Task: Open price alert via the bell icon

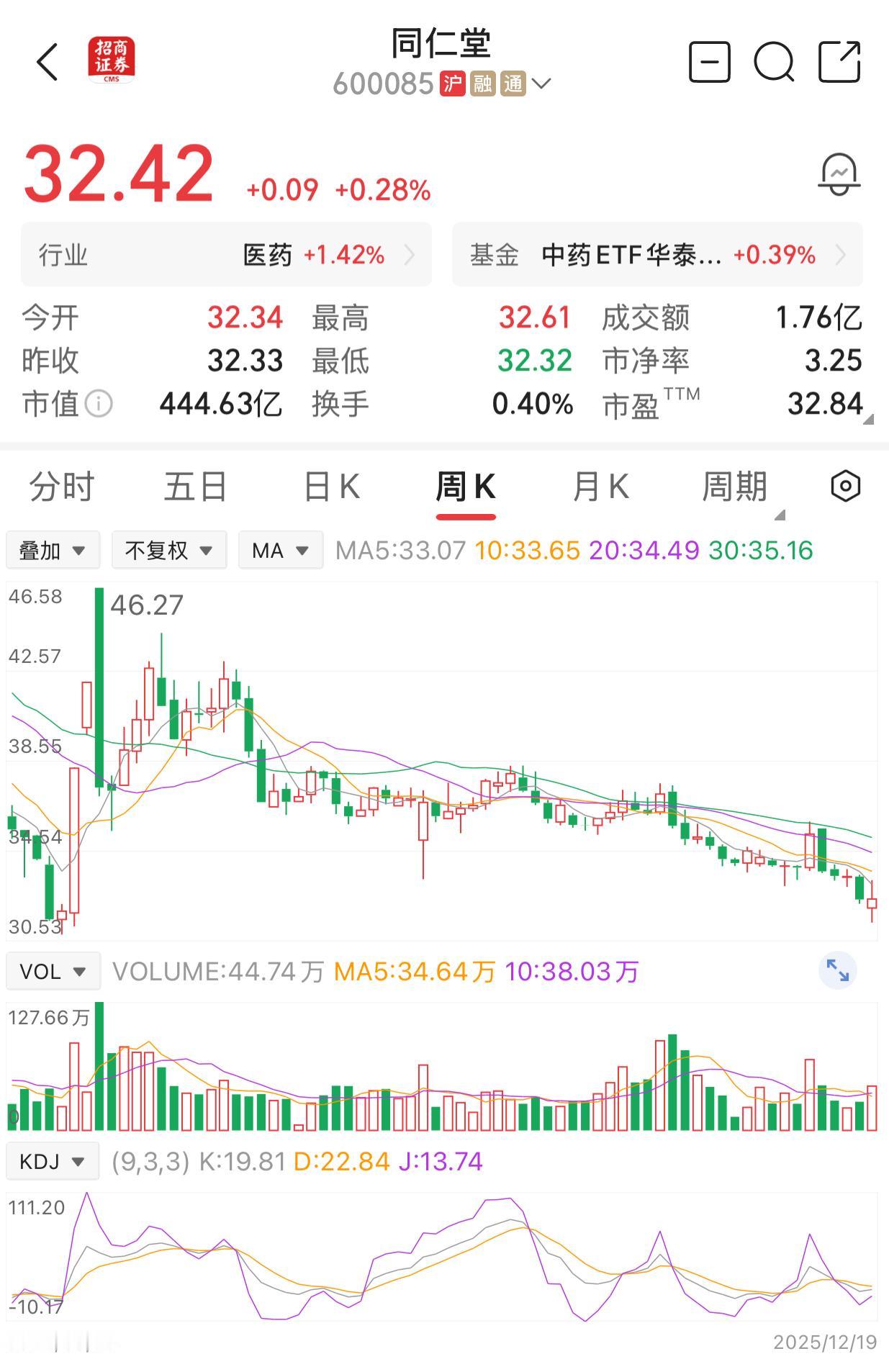Action: [x=840, y=173]
